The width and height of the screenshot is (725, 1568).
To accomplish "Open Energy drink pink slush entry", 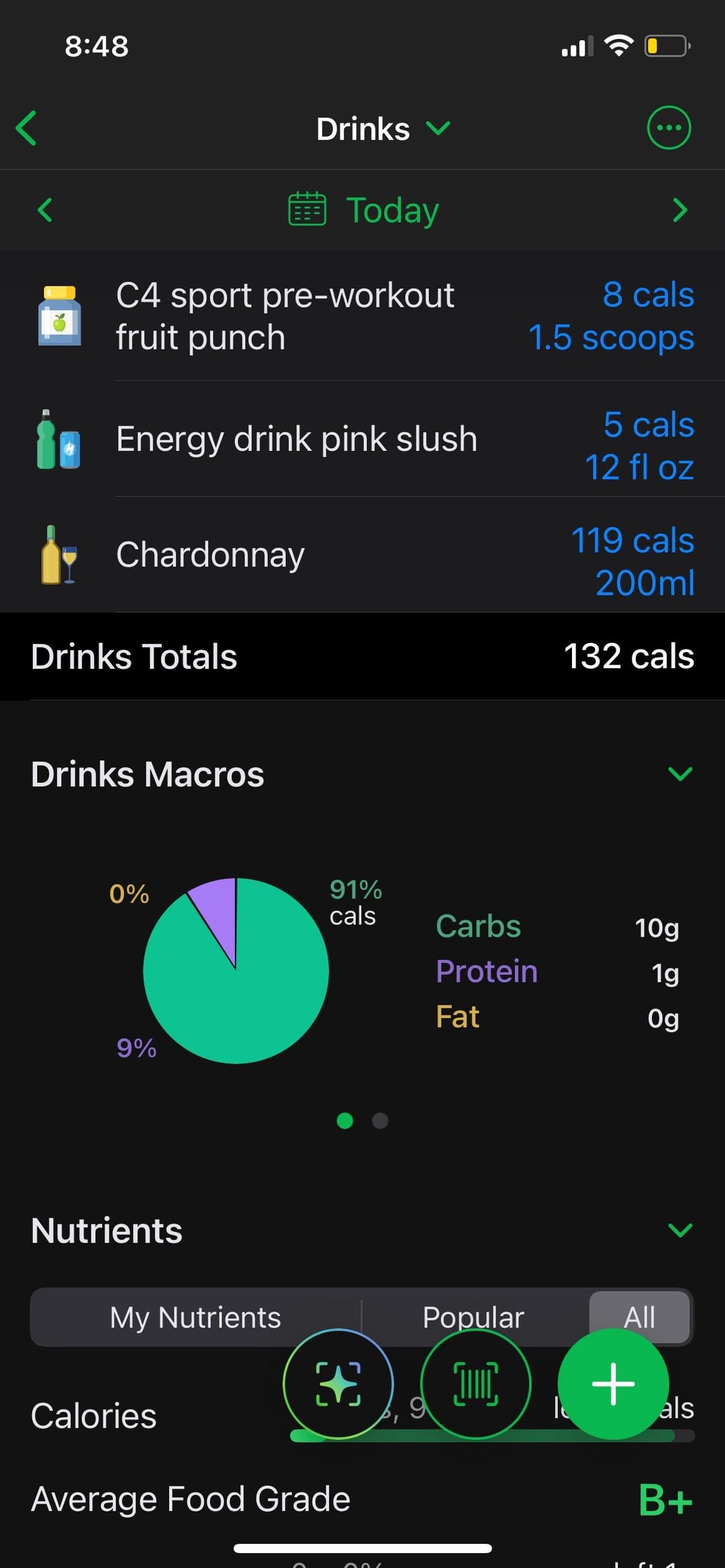I will click(362, 439).
